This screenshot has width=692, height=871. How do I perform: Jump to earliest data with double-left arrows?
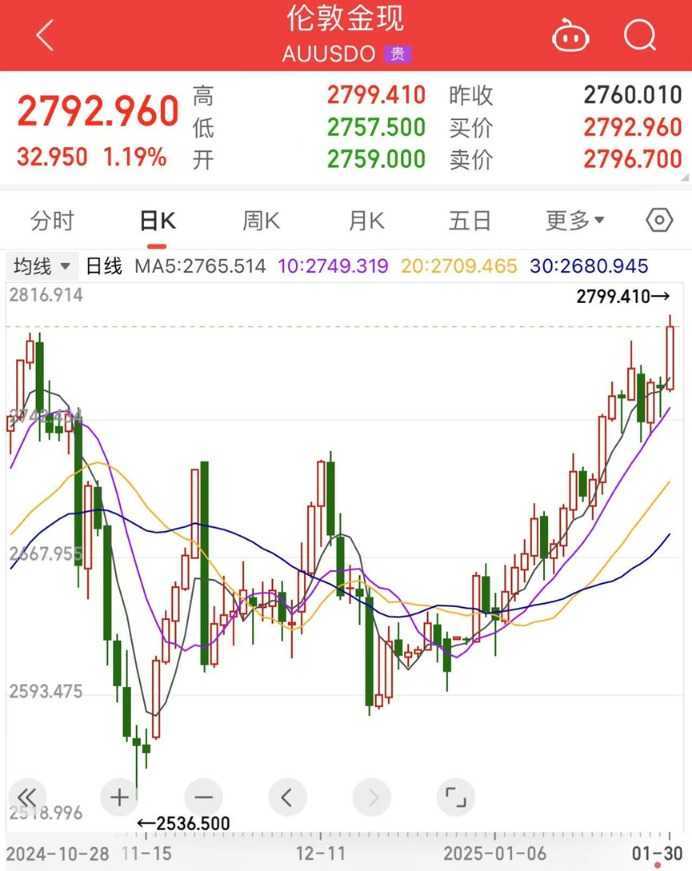coord(27,797)
